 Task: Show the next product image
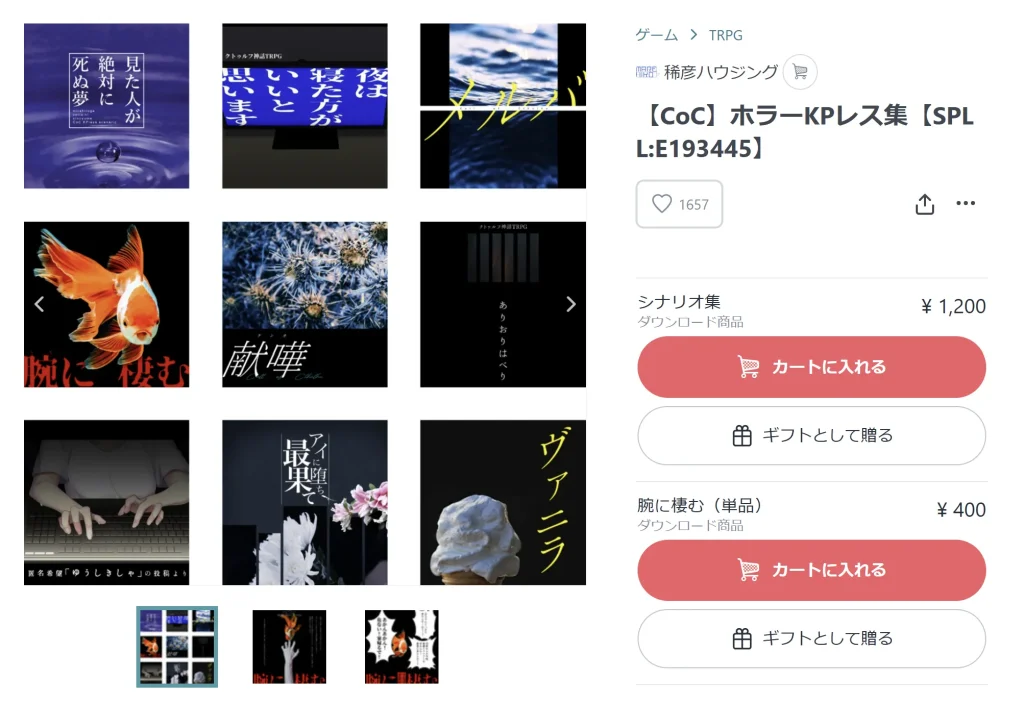coord(571,304)
